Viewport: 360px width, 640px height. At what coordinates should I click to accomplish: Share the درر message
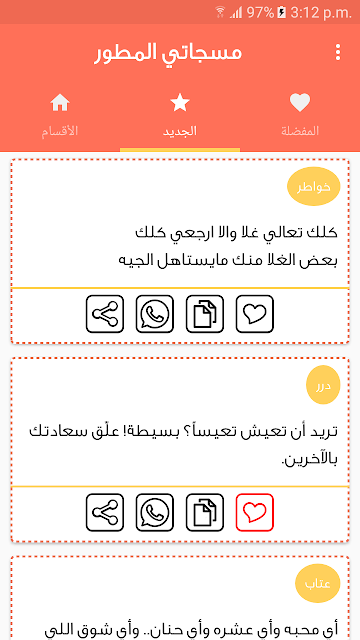click(105, 512)
